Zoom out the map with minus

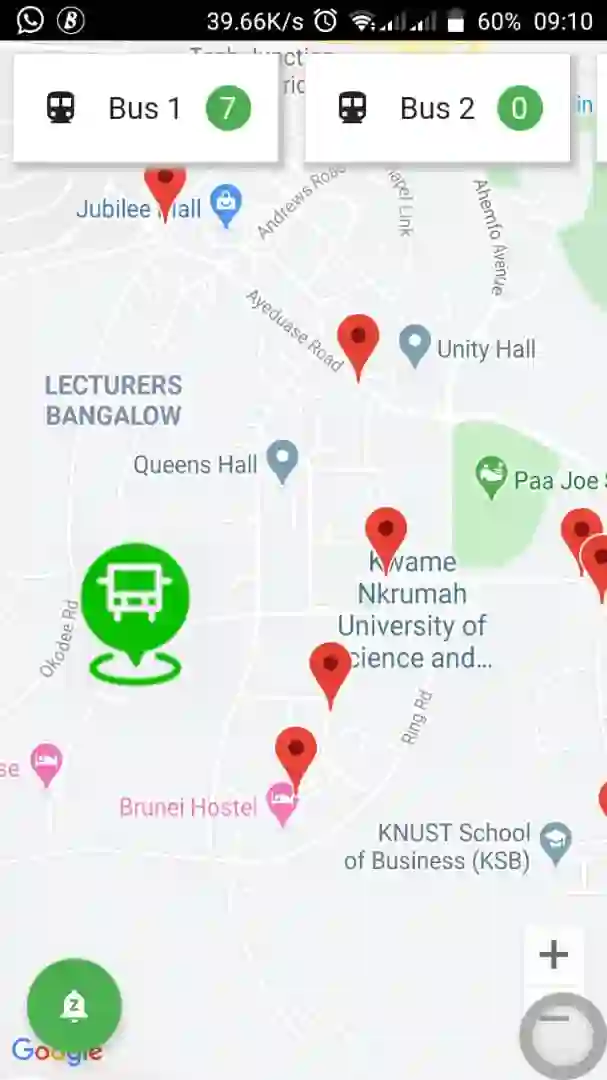click(555, 1021)
